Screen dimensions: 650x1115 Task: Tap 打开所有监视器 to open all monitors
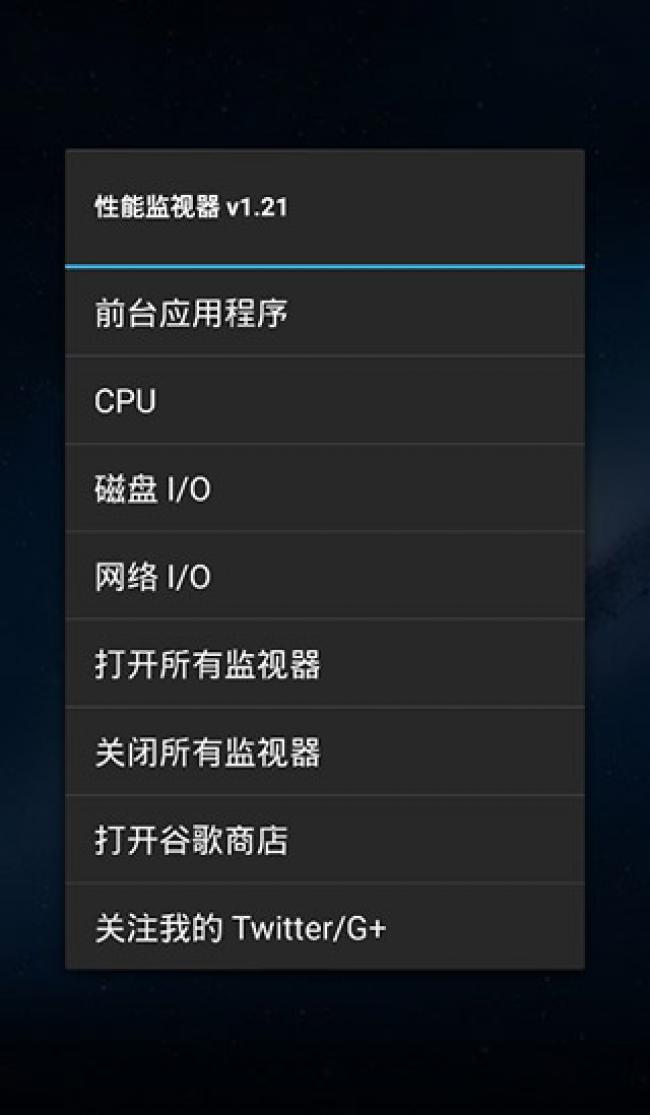tap(324, 664)
